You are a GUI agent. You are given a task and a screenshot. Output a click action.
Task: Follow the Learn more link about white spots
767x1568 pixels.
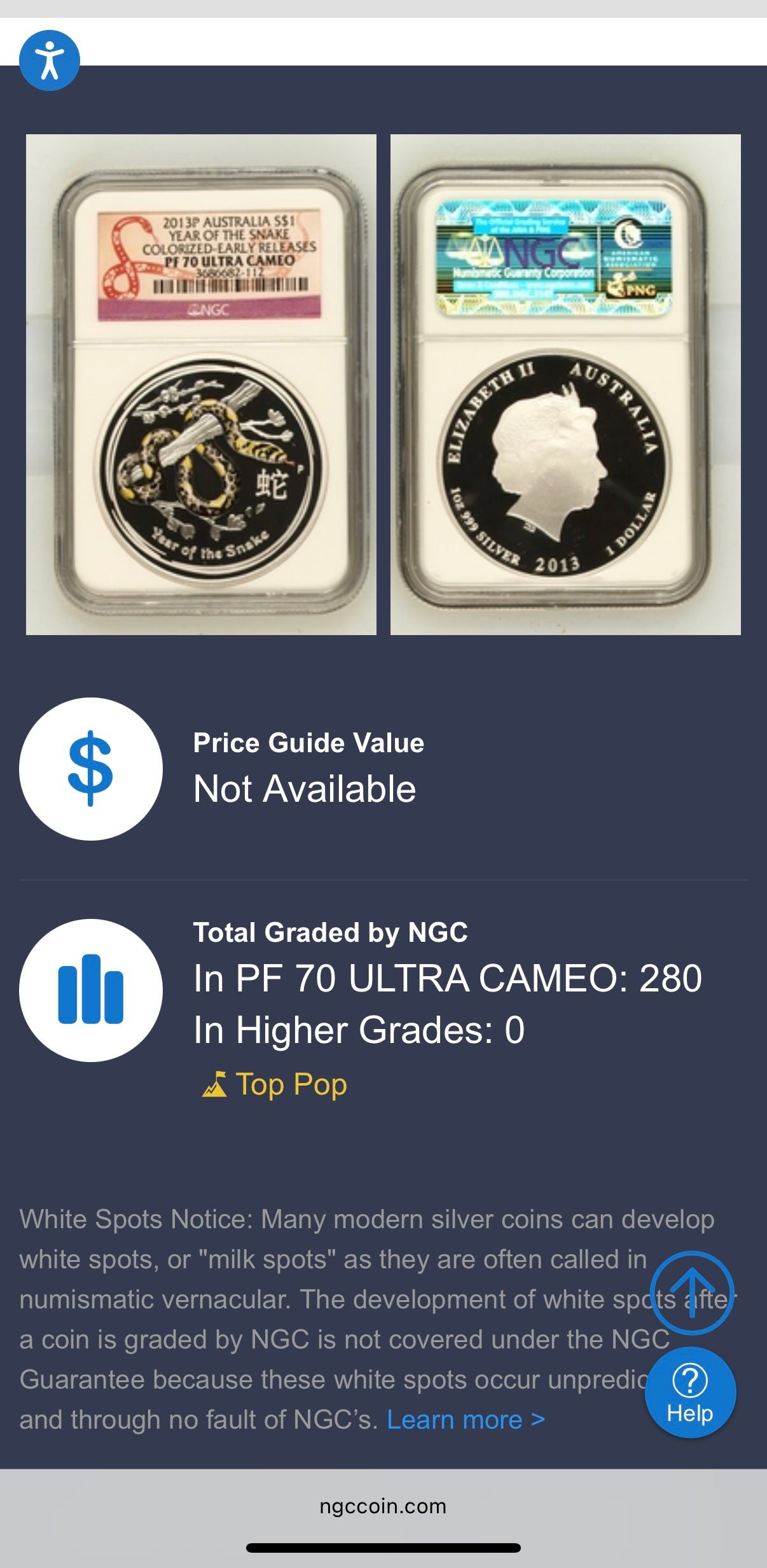pos(466,1420)
